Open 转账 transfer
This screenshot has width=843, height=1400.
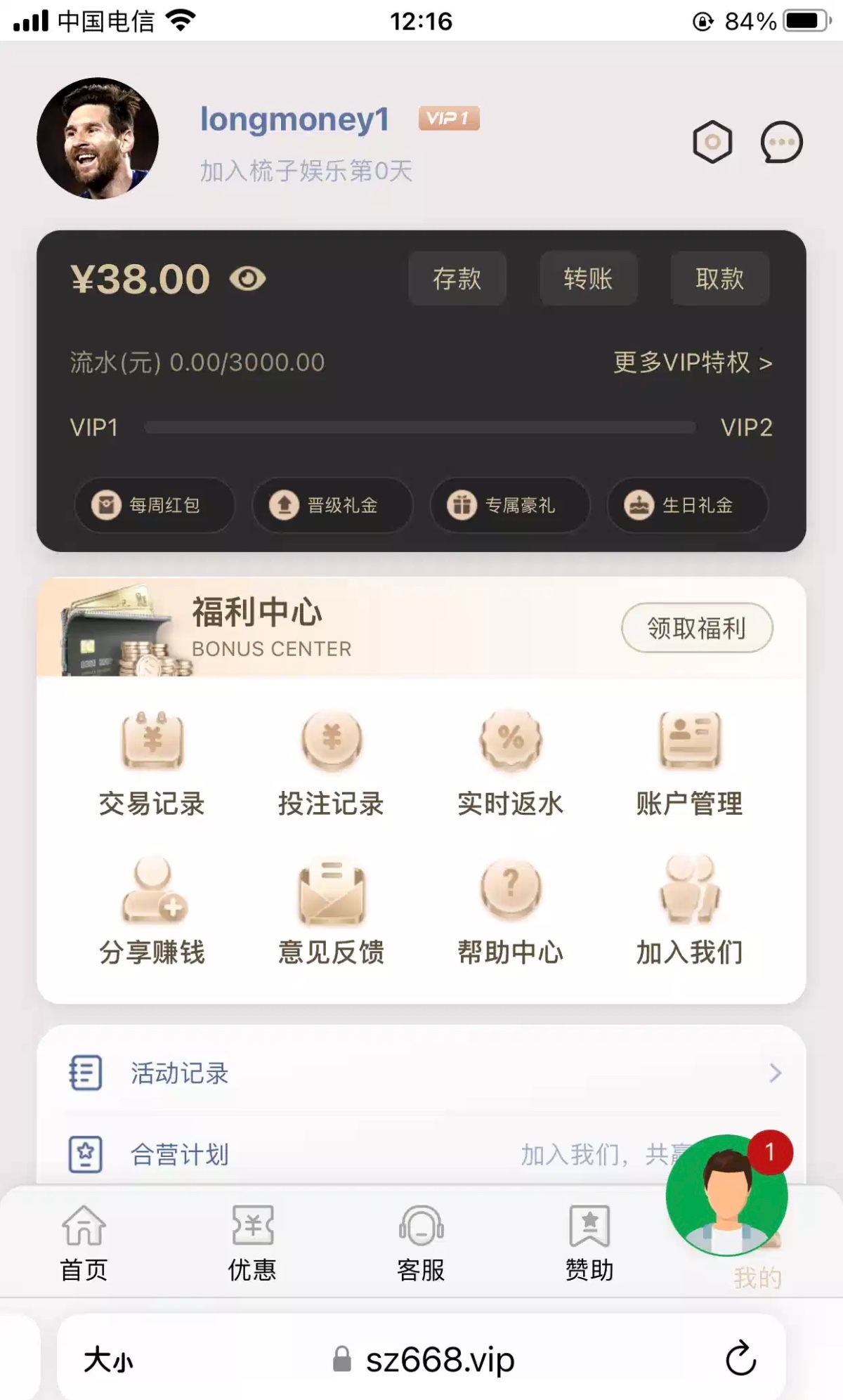point(588,279)
